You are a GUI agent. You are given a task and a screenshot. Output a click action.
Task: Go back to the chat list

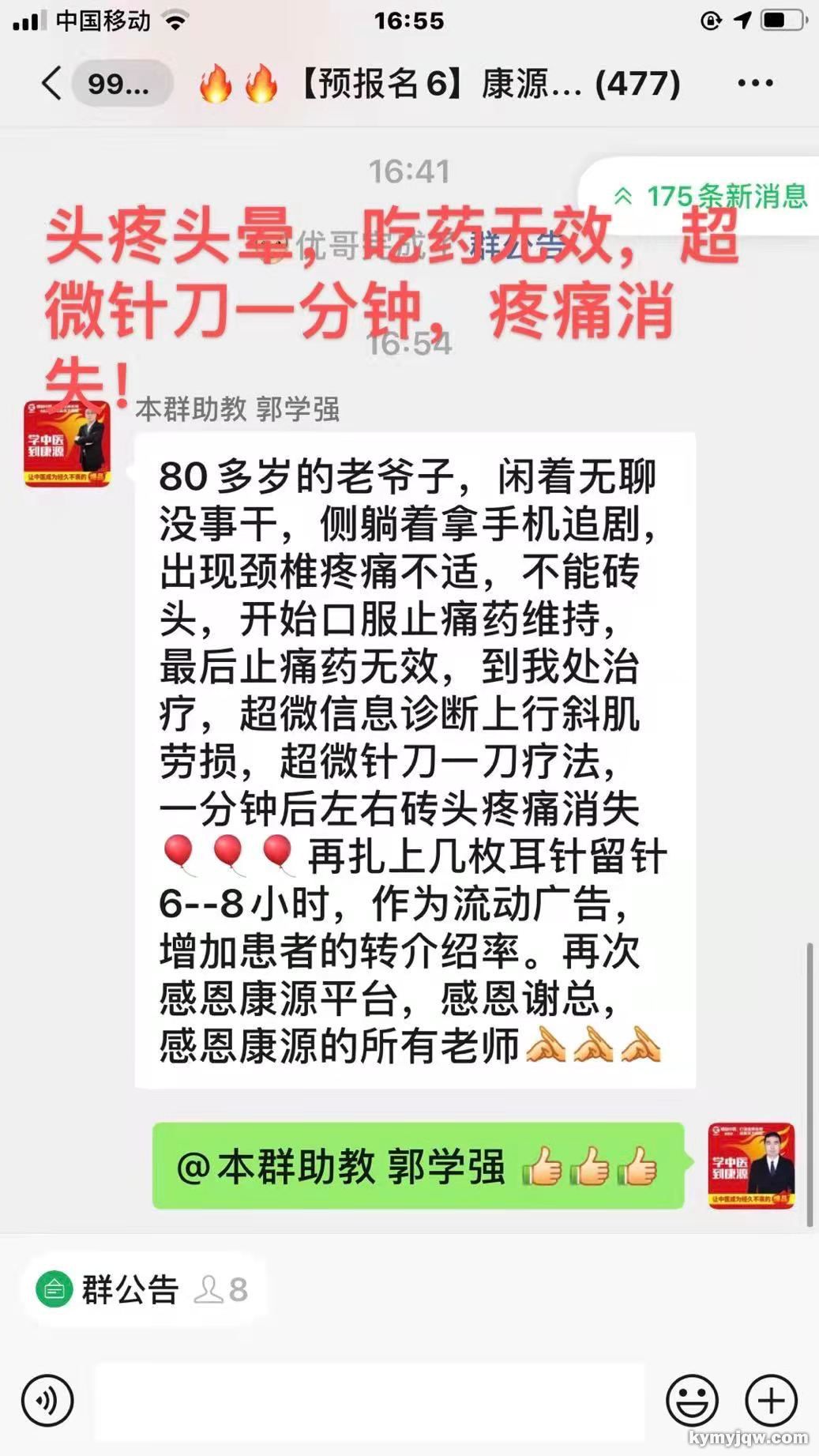tap(52, 83)
